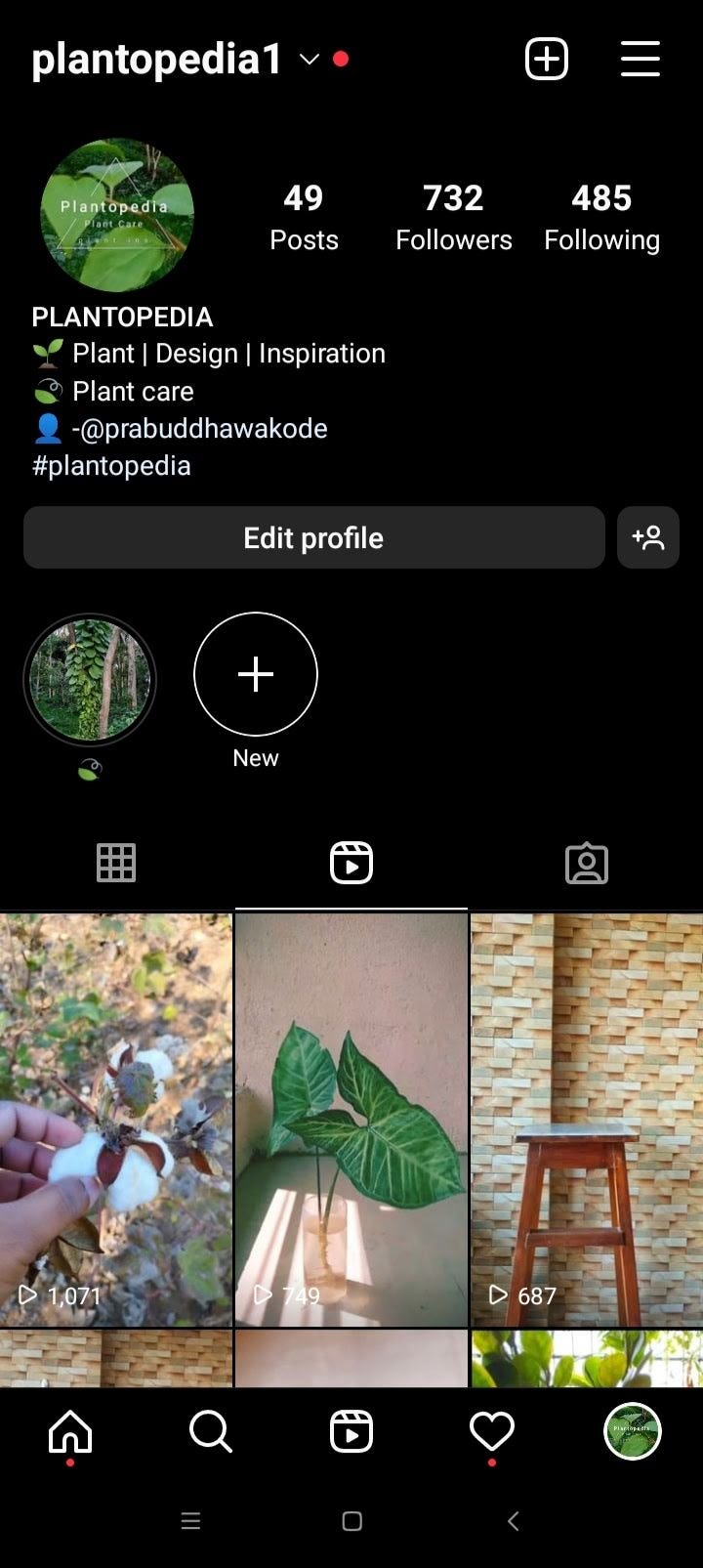
Task: Expand the plantopedia1 account switcher
Action: coord(309,60)
